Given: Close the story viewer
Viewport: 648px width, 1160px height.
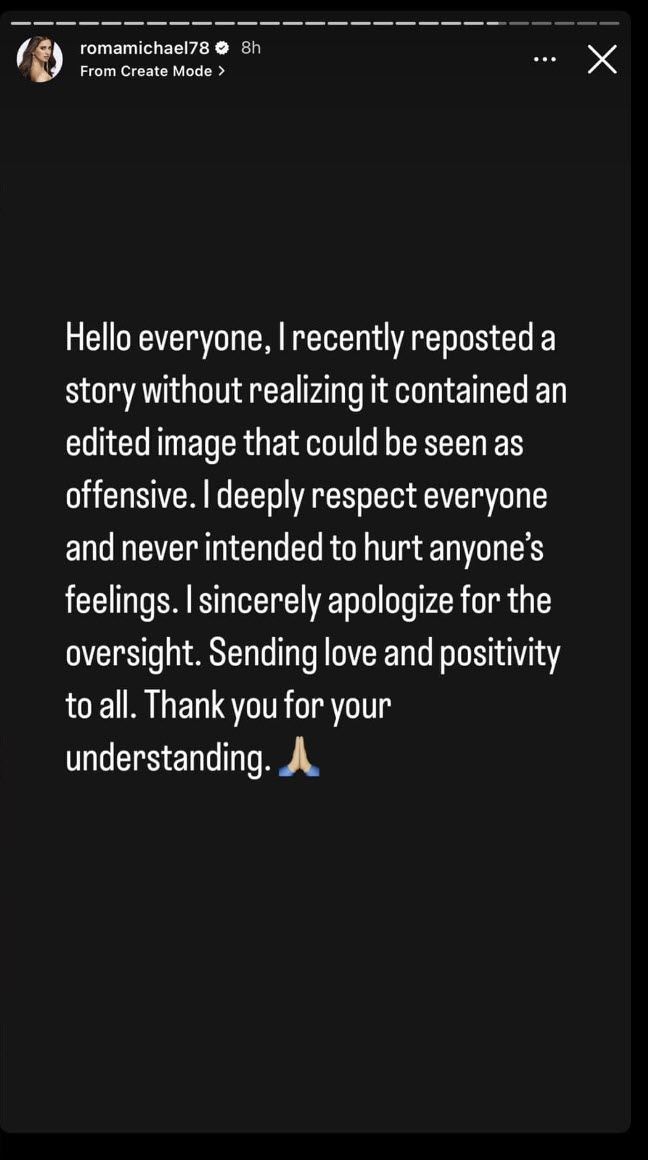Looking at the screenshot, I should point(602,60).
